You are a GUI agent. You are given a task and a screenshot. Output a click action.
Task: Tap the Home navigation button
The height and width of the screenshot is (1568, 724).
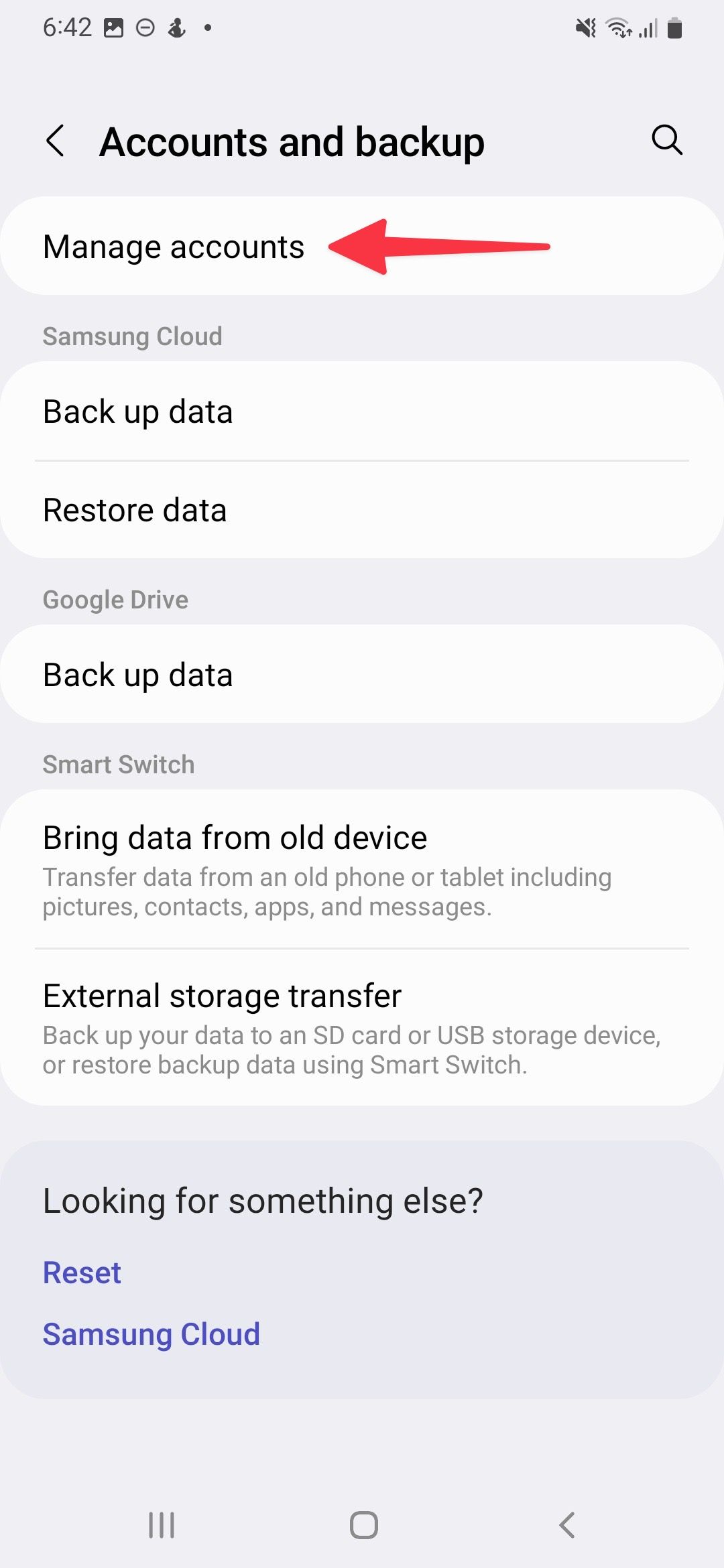pos(362,1526)
